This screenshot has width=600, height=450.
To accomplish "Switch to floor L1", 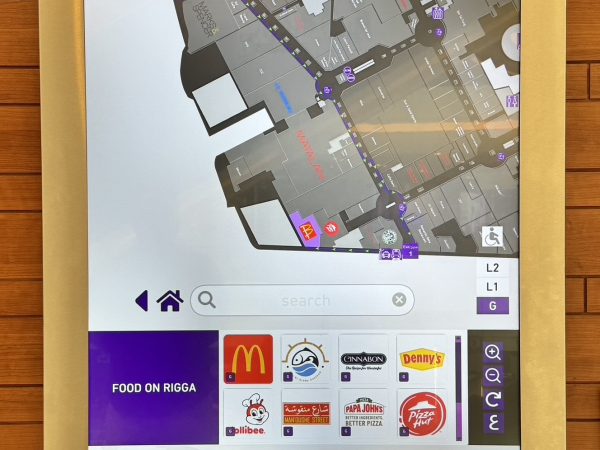I will (x=492, y=287).
